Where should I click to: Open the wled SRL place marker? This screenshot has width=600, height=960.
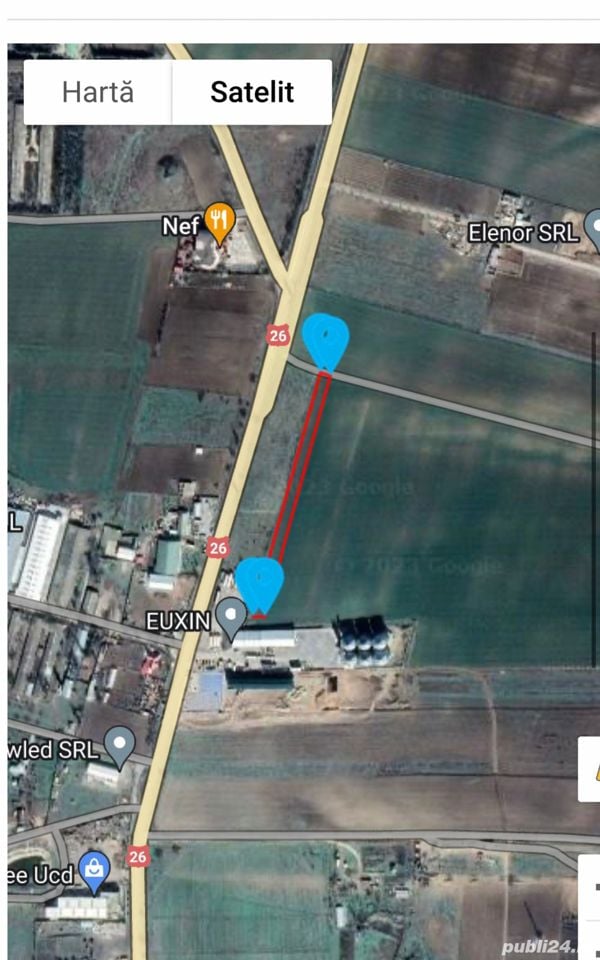[119, 747]
